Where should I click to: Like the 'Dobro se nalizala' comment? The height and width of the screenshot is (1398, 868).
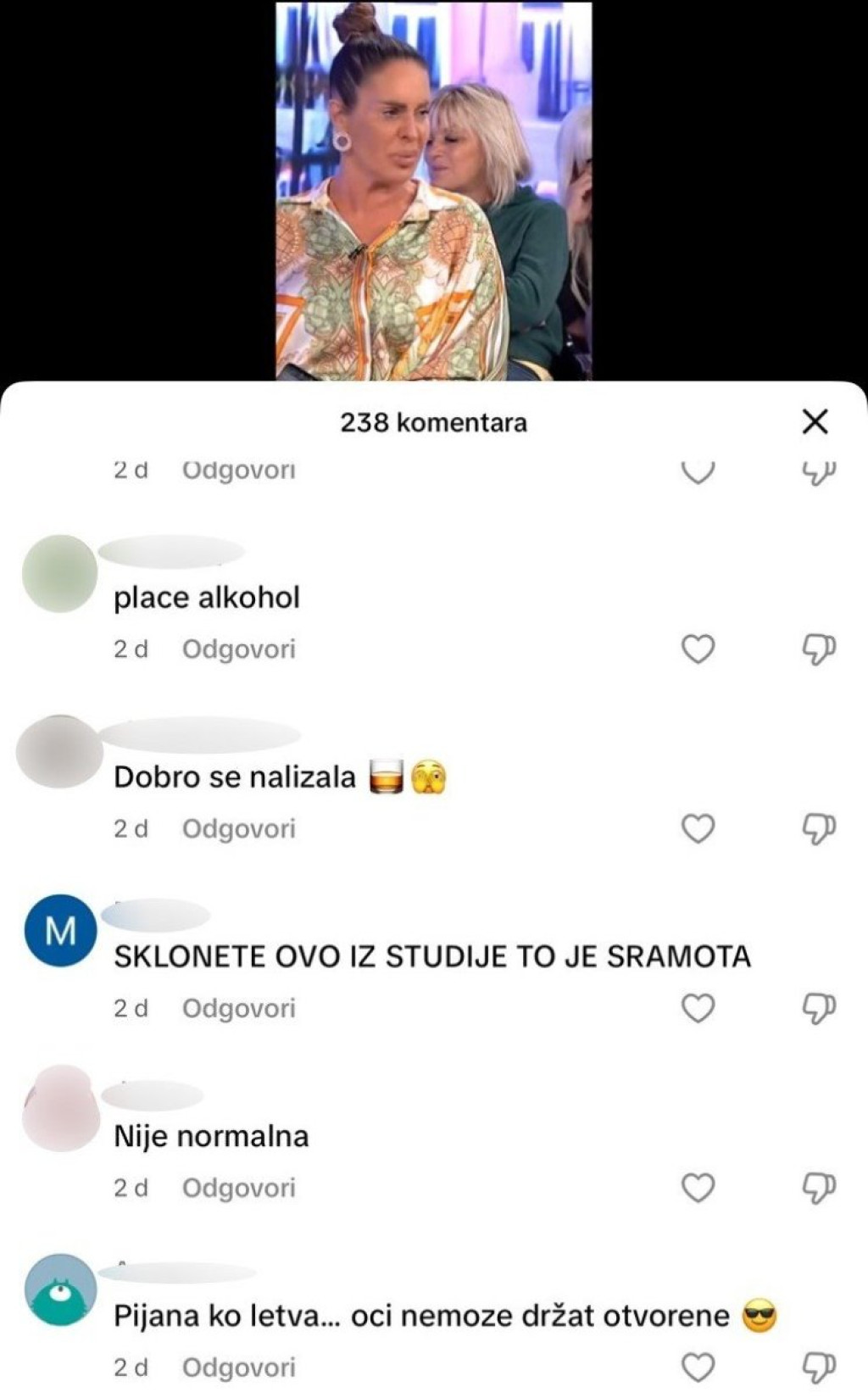698,829
